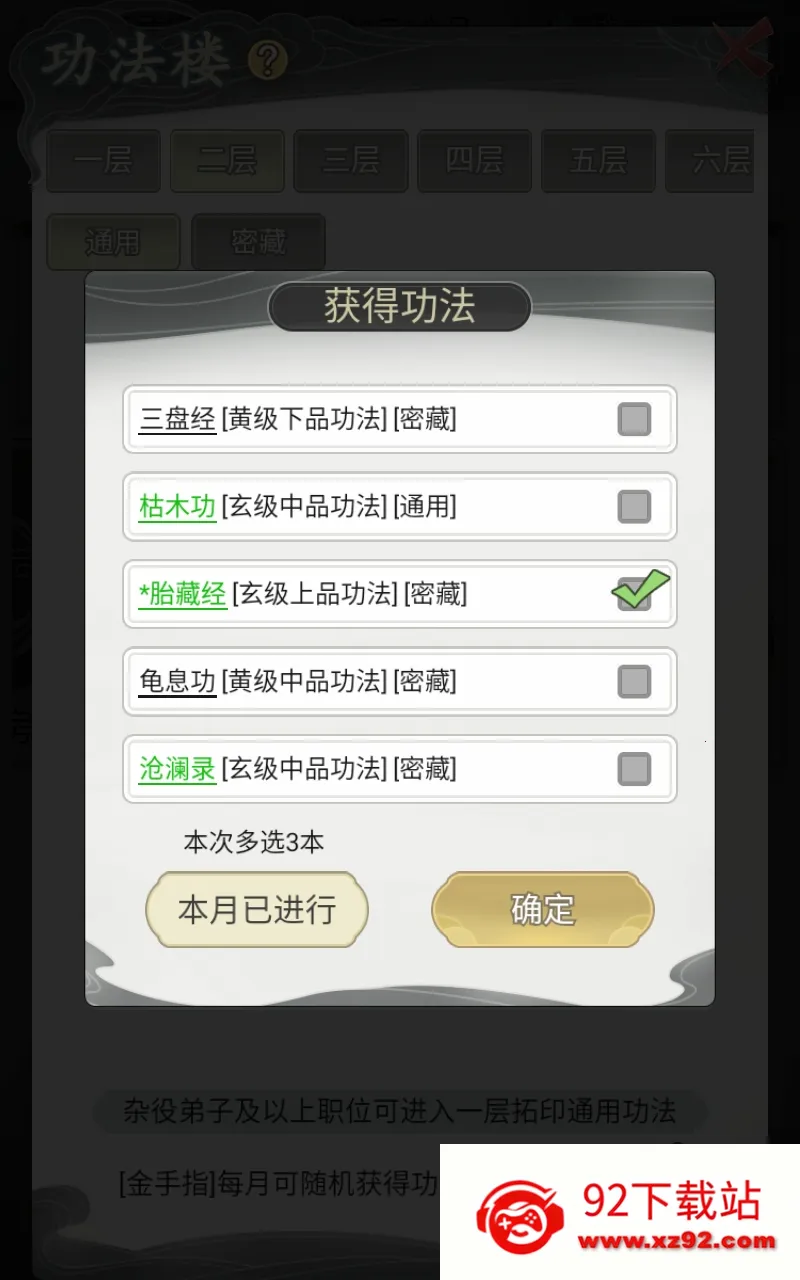
Task: View the 枯木功 technique link
Action: 177,507
